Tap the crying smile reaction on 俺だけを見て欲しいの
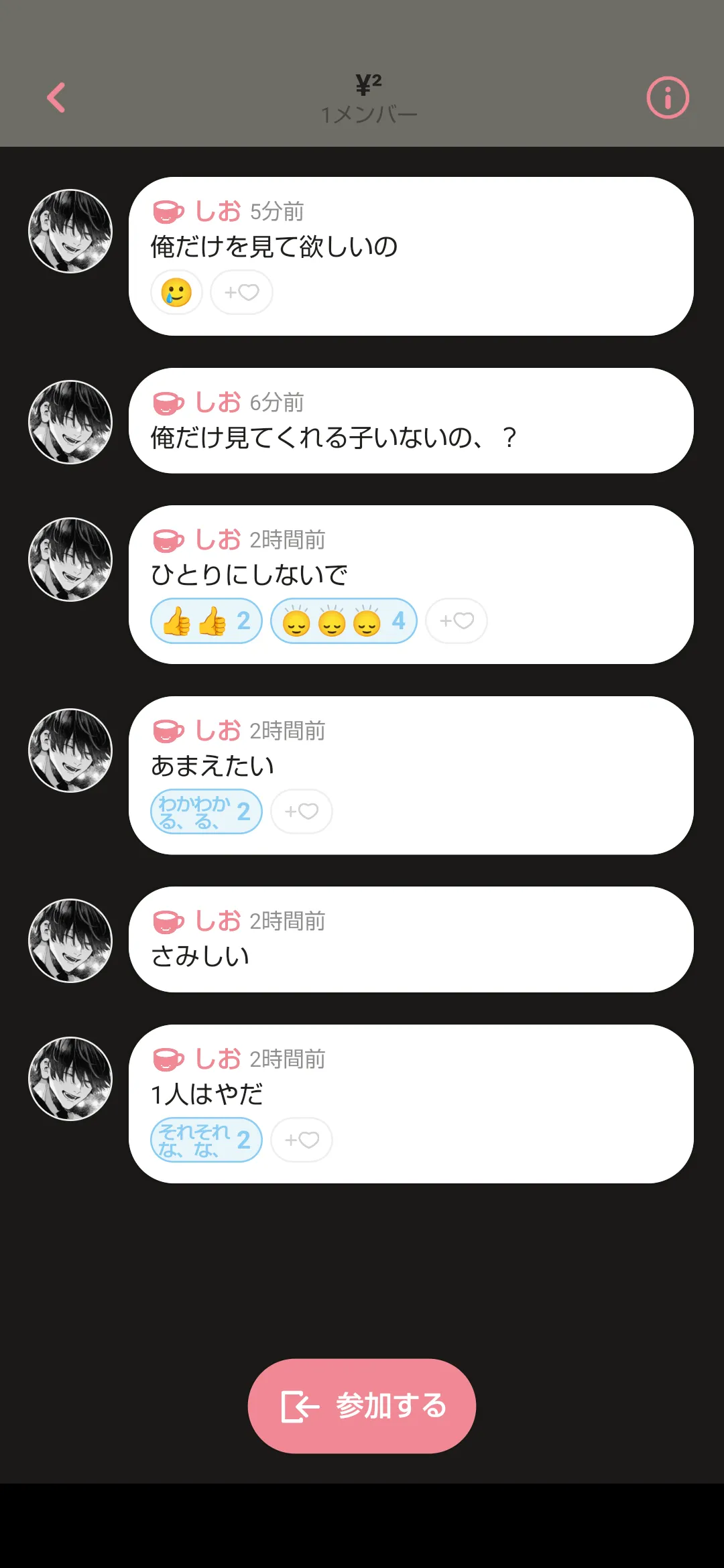The image size is (724, 1568). (x=176, y=292)
